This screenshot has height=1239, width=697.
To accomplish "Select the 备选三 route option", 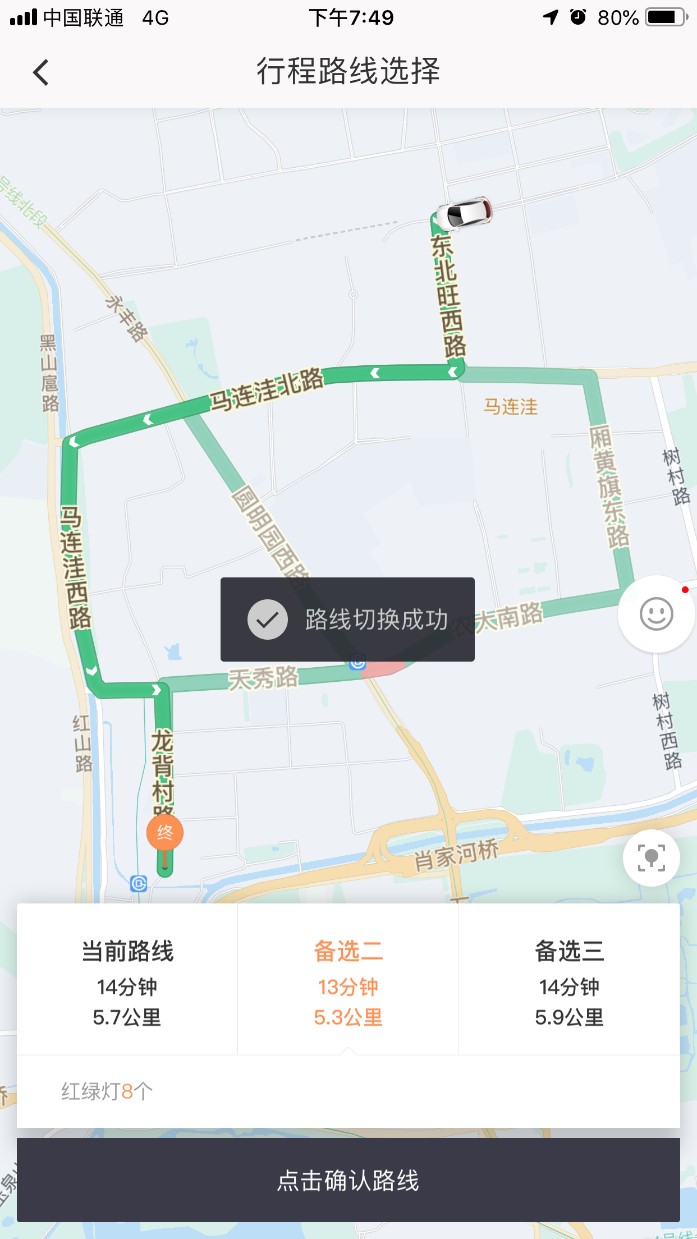I will pos(569,982).
